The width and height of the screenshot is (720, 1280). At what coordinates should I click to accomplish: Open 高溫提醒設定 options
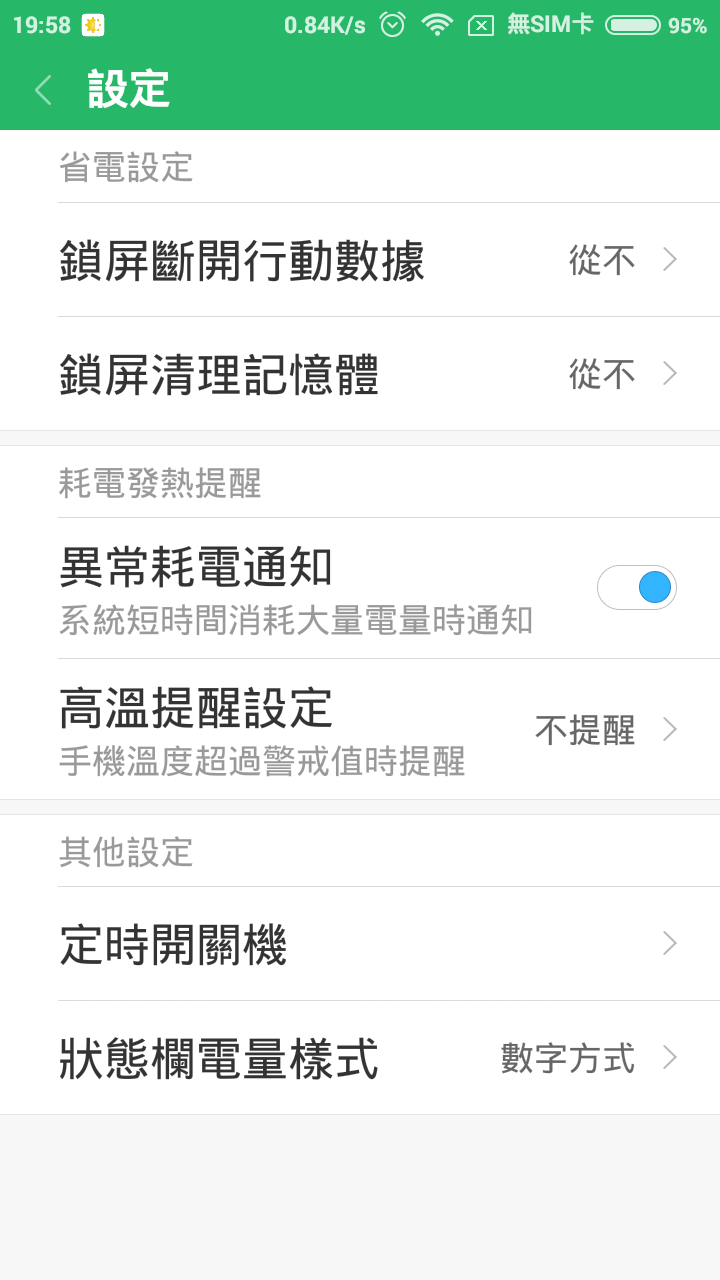(360, 730)
